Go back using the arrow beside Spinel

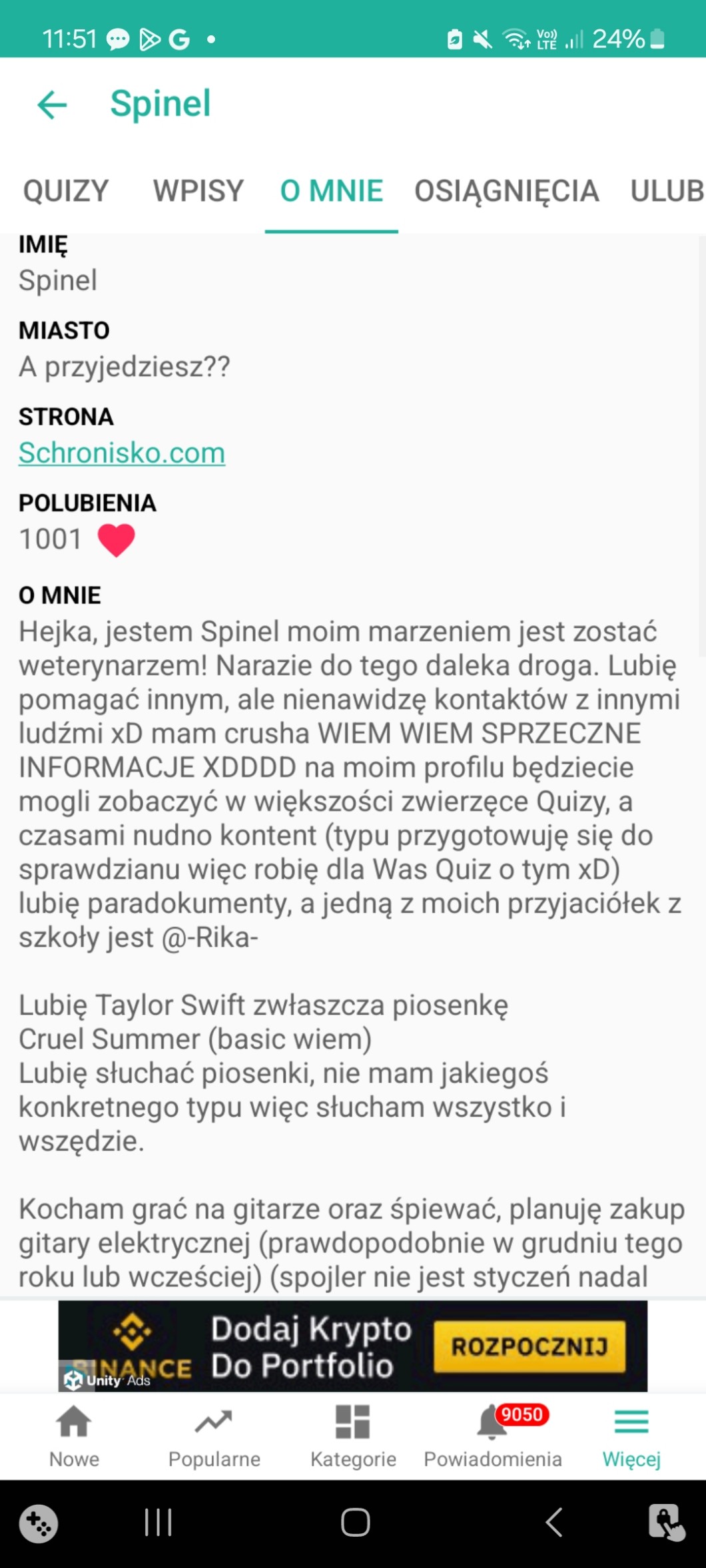[x=52, y=105]
